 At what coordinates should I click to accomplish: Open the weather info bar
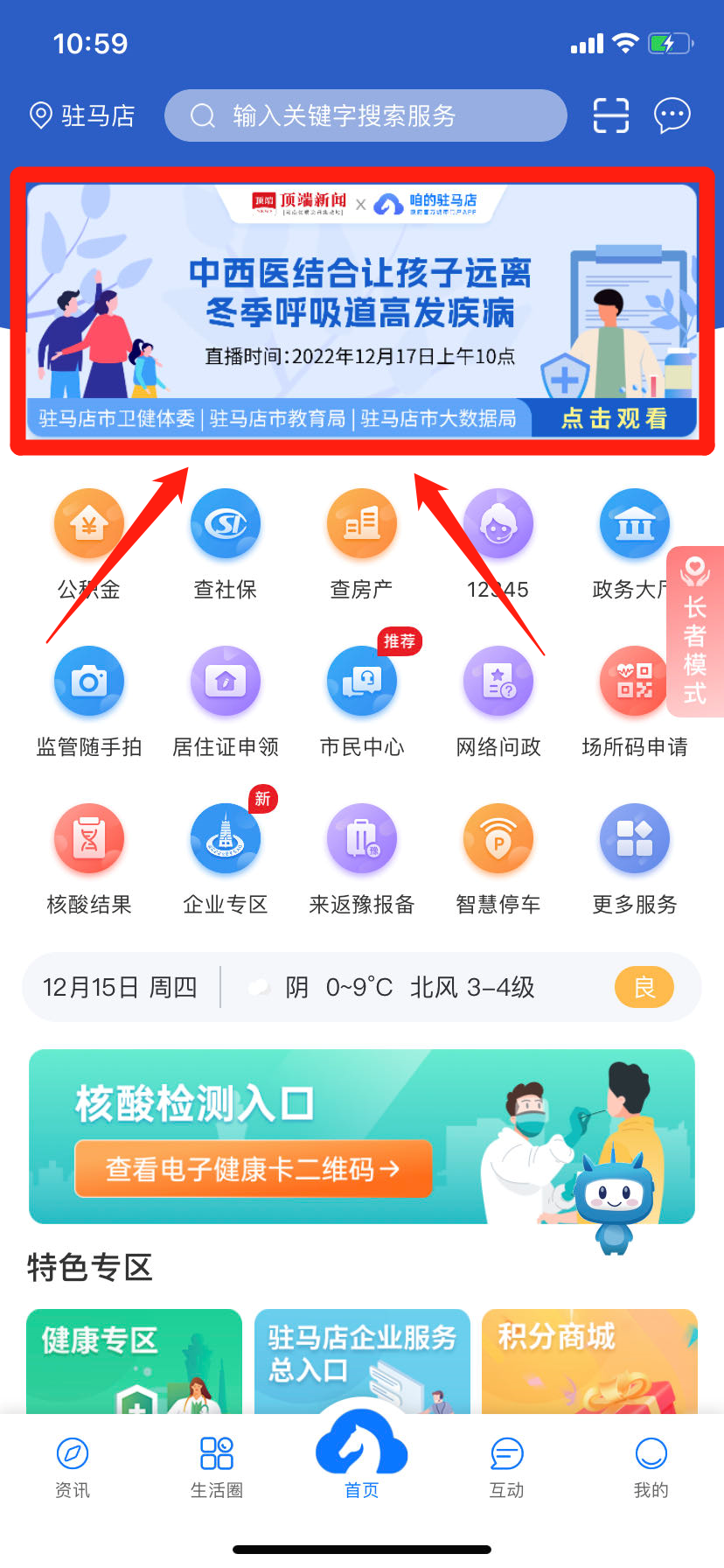pyautogui.click(x=362, y=988)
